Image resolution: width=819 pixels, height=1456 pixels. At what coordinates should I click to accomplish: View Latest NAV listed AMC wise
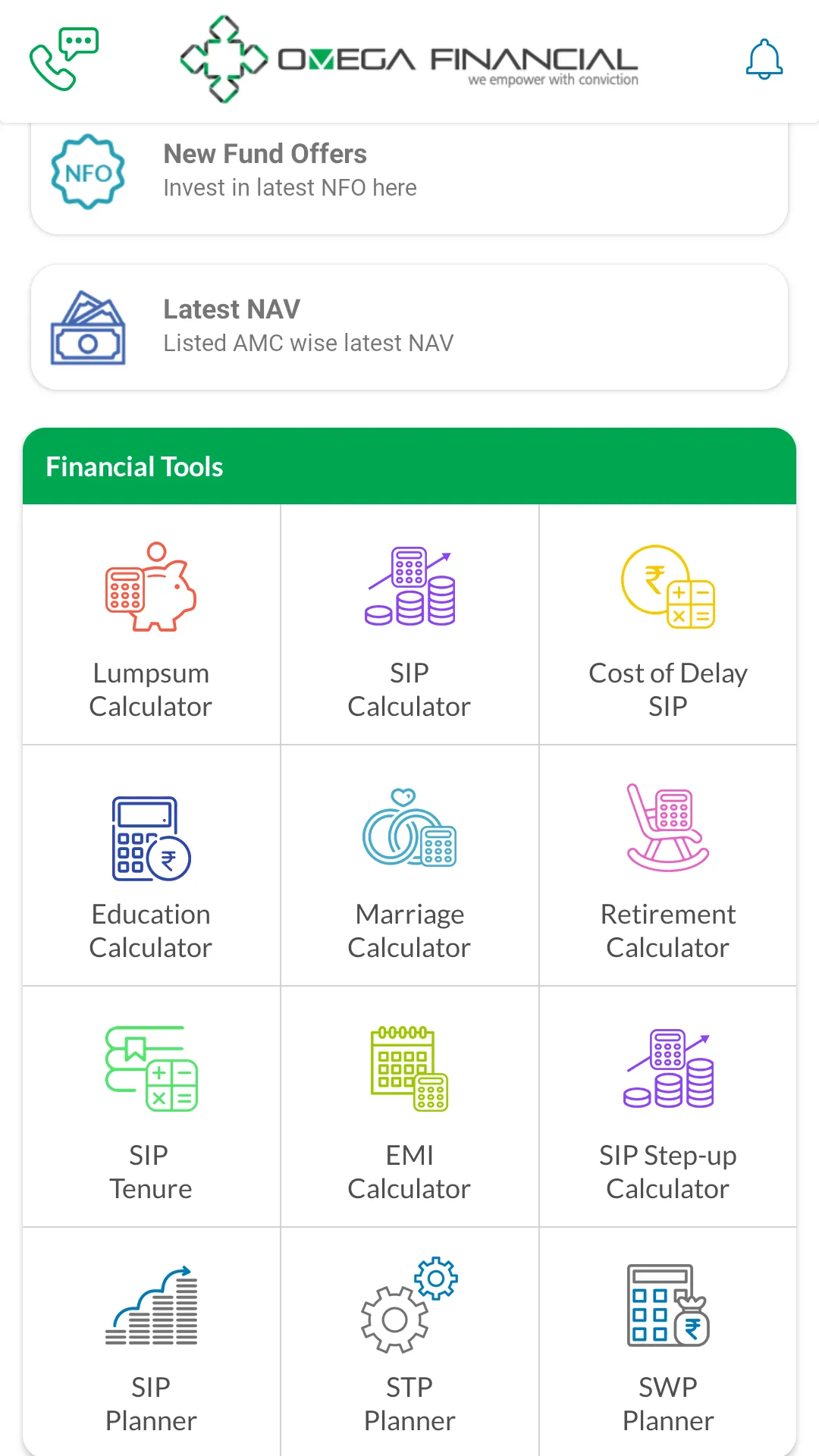tap(409, 325)
